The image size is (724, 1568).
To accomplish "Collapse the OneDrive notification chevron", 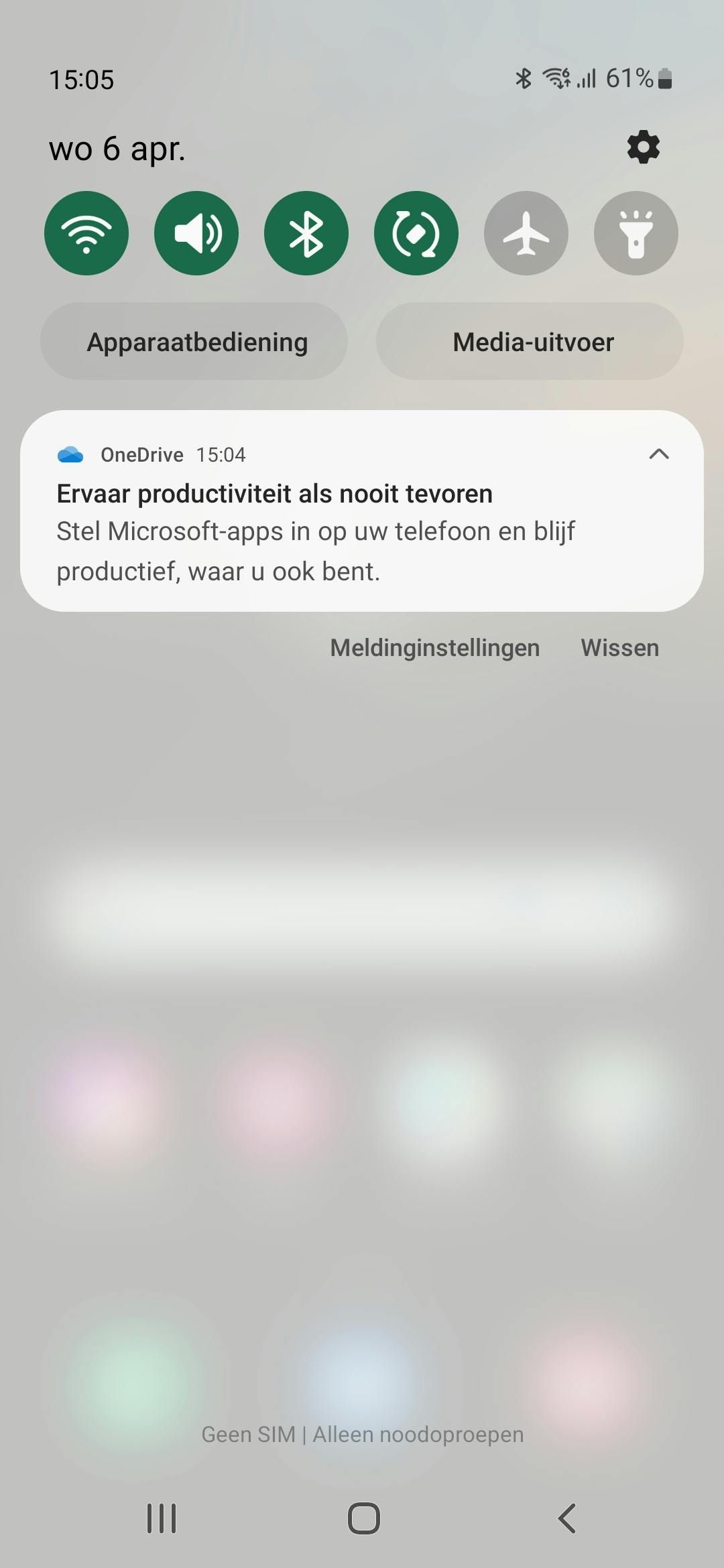I will coord(659,454).
